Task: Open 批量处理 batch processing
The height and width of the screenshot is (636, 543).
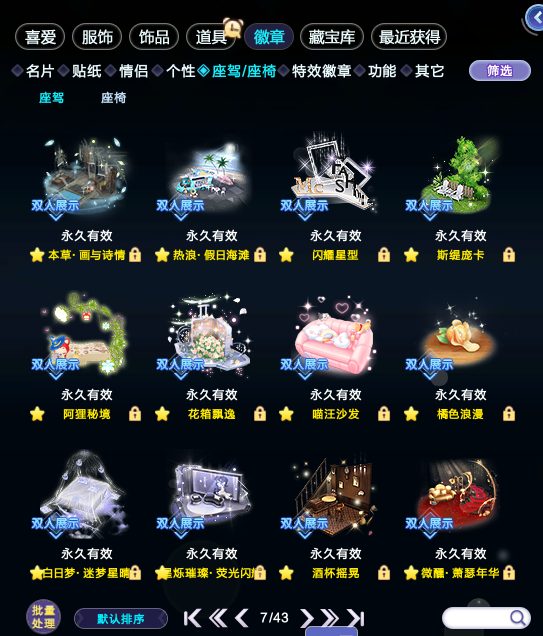Action: tap(43, 617)
